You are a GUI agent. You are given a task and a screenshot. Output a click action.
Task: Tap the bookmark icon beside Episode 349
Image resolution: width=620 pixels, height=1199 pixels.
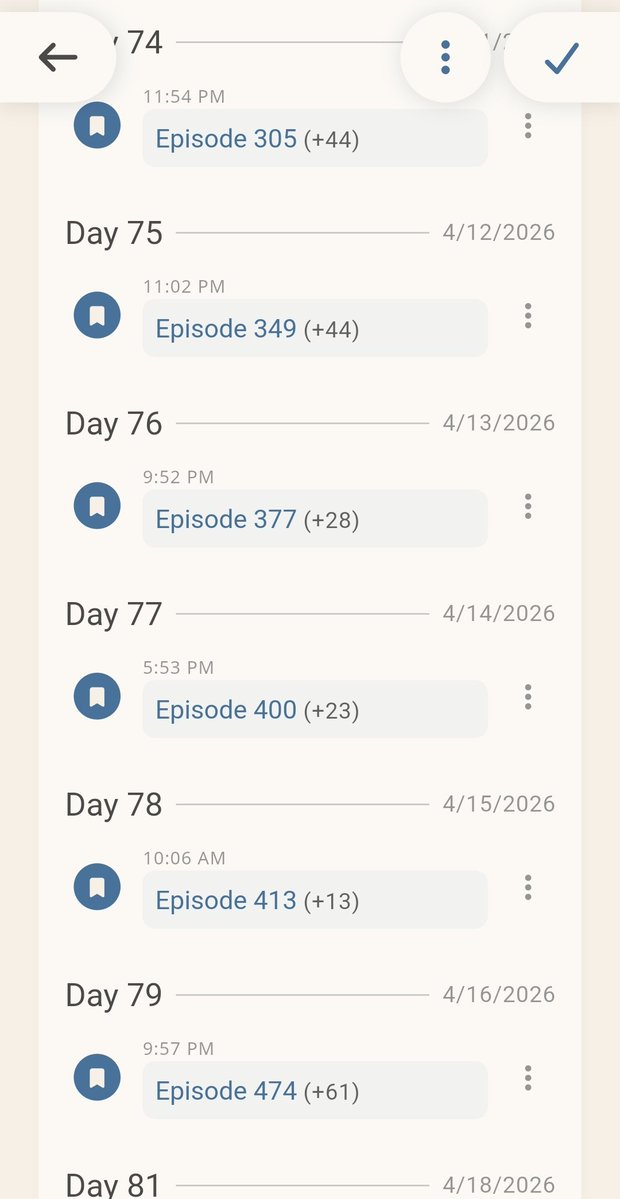tap(97, 316)
